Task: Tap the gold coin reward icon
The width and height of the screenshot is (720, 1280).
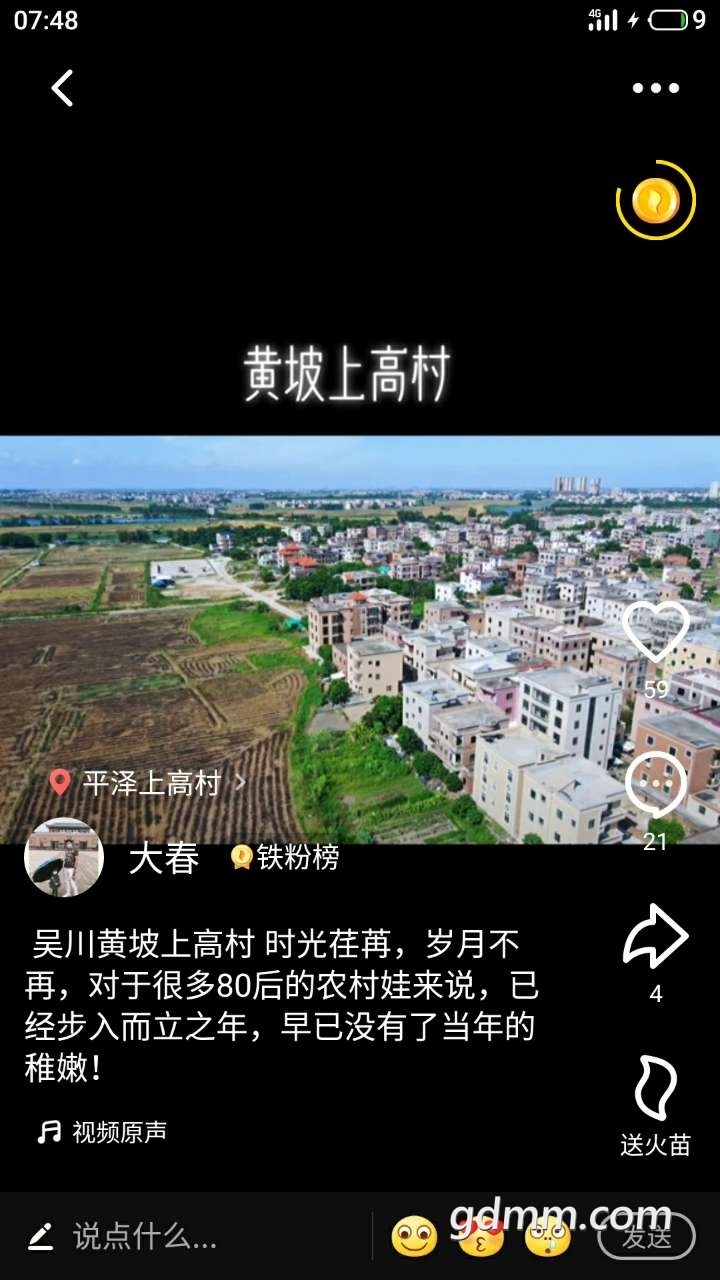Action: tap(656, 201)
